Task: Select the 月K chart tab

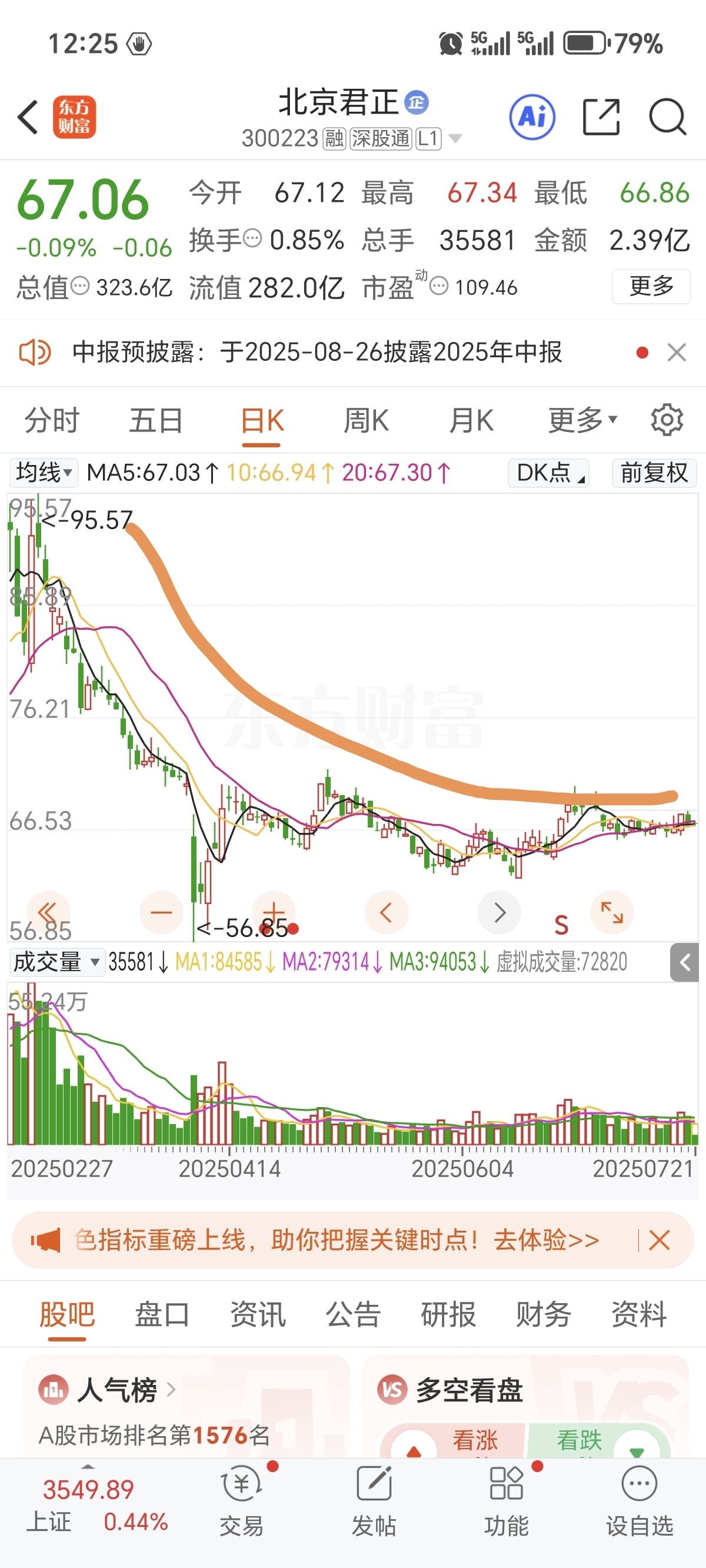Action: (471, 421)
